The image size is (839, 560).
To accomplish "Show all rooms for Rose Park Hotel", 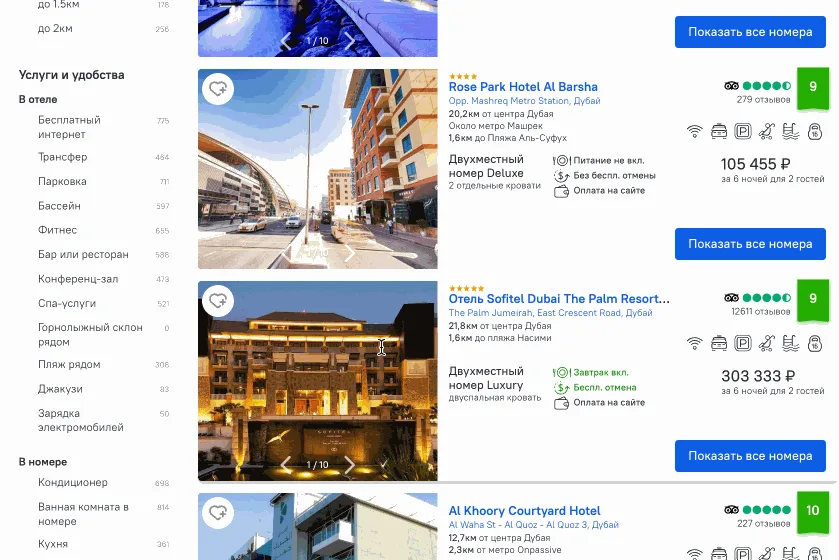I will click(750, 244).
